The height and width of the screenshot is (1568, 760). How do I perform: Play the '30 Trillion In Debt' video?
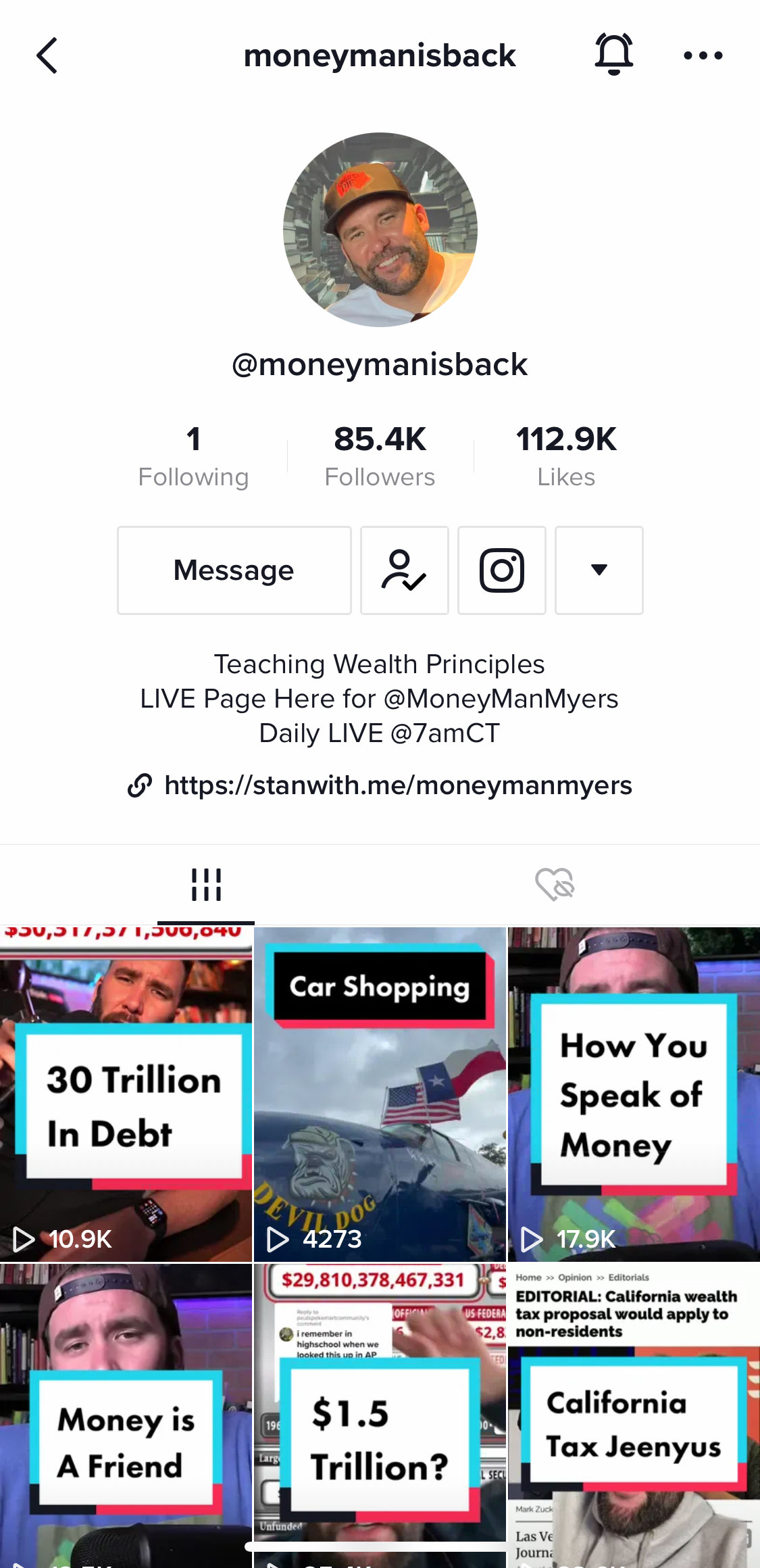[x=126, y=1095]
